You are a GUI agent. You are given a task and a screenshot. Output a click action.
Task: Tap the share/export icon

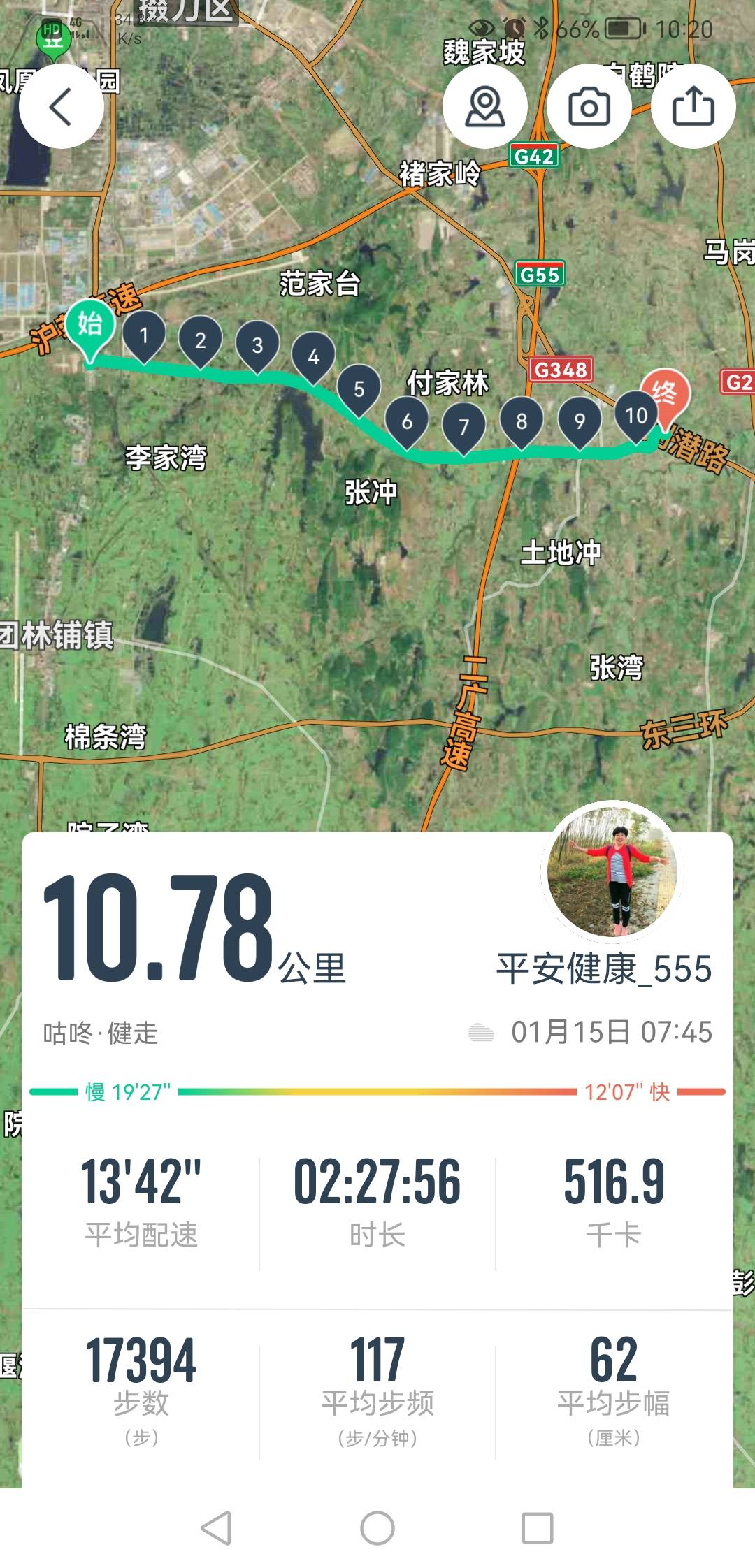pos(691,105)
